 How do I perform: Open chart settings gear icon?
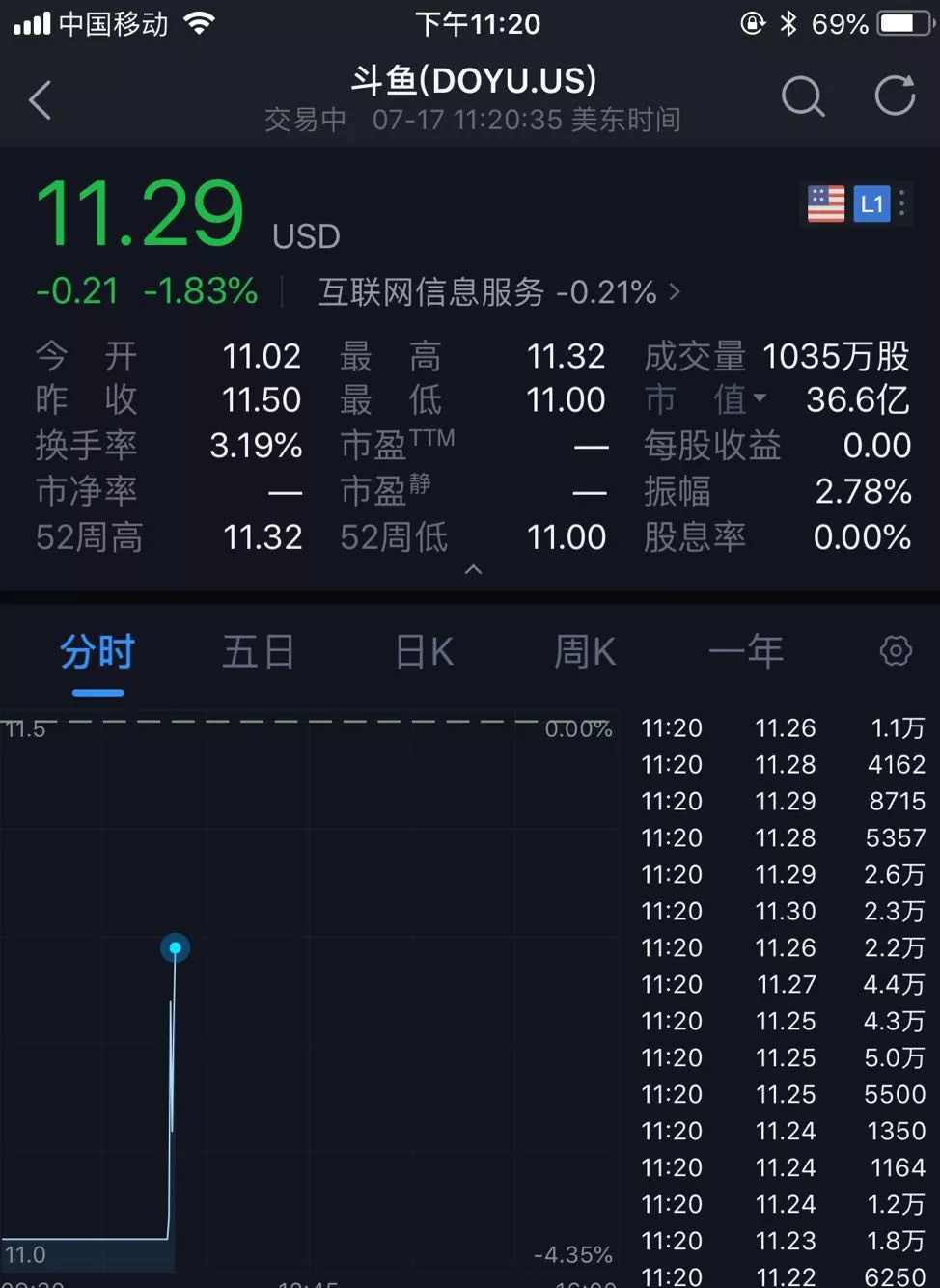(896, 651)
